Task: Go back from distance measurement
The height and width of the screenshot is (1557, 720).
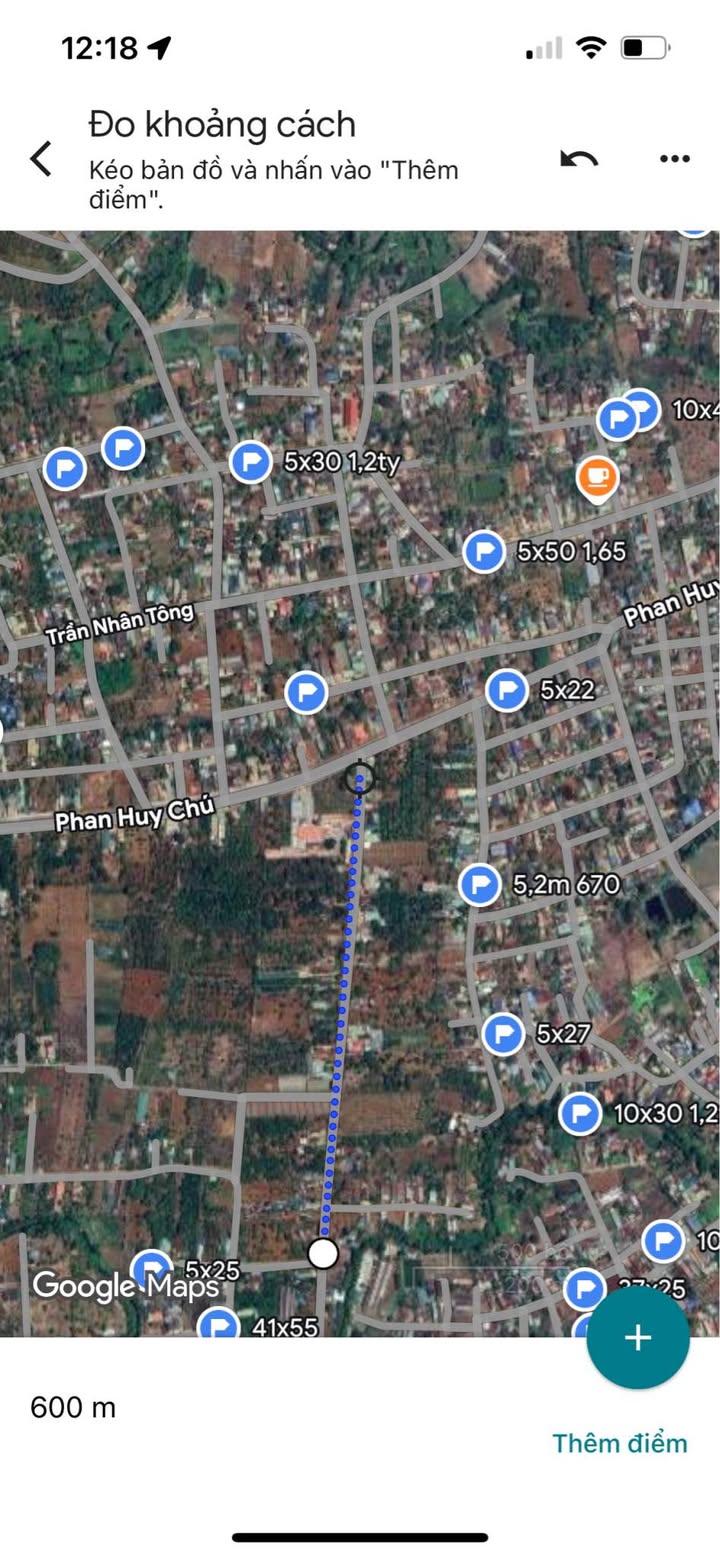Action: 41,158
